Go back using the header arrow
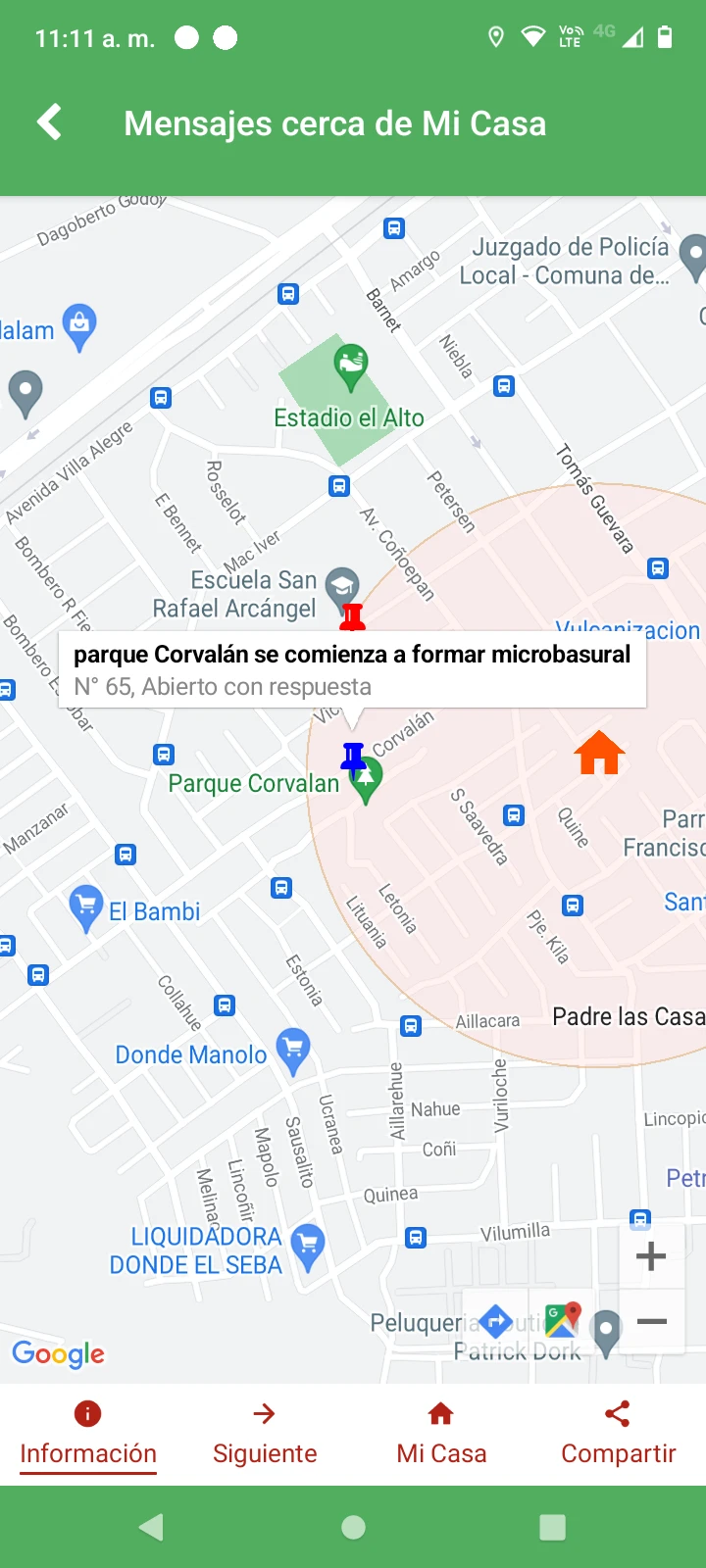 point(49,122)
